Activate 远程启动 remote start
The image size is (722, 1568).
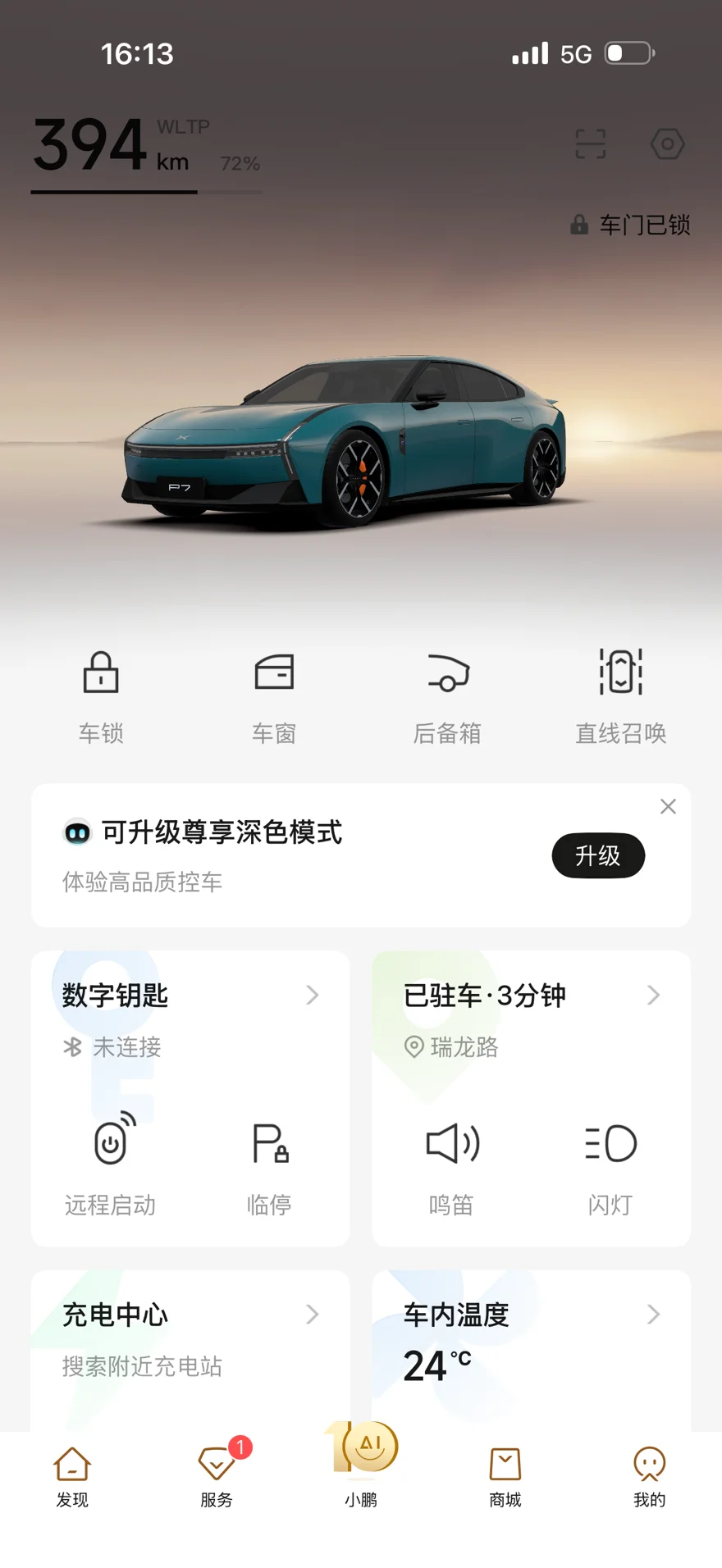[111, 1163]
